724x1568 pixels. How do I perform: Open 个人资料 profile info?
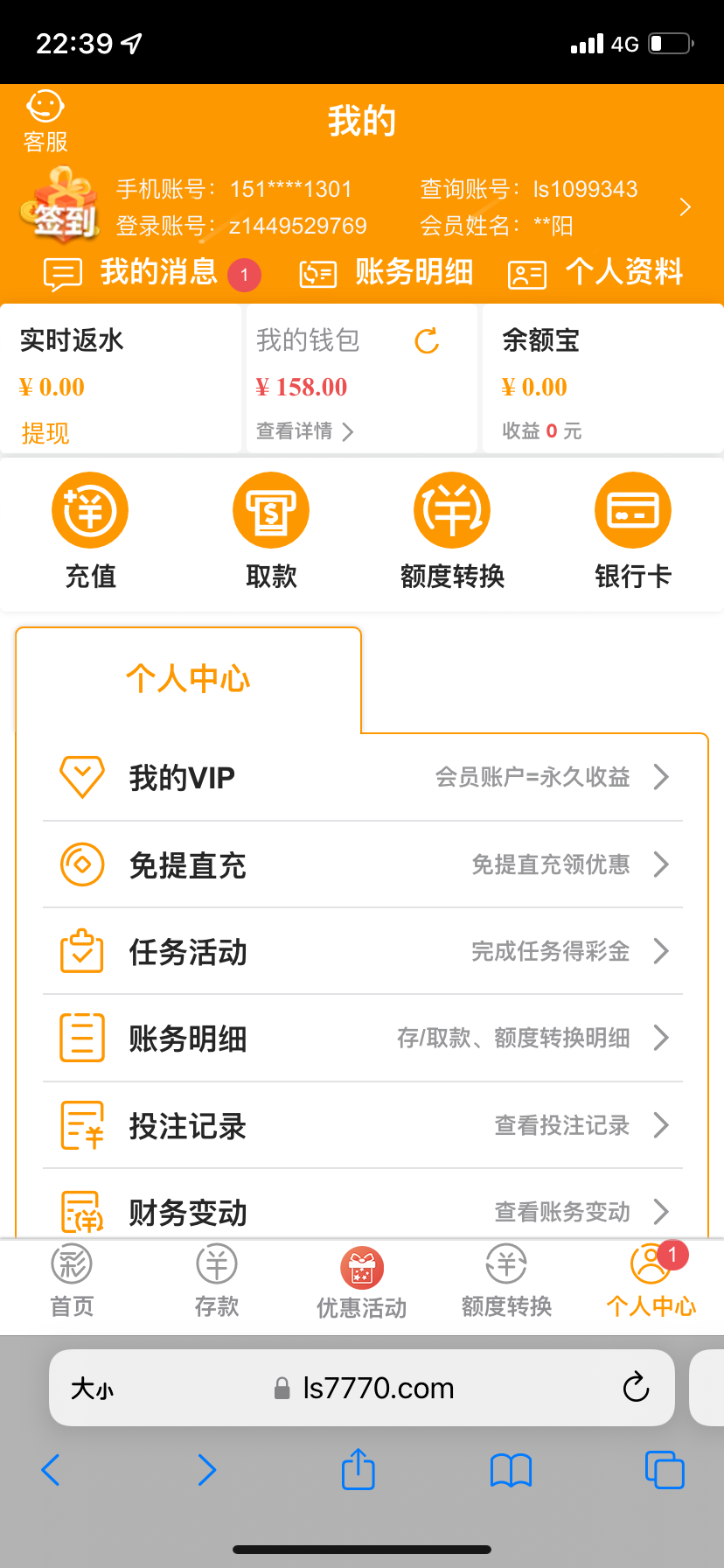click(596, 273)
